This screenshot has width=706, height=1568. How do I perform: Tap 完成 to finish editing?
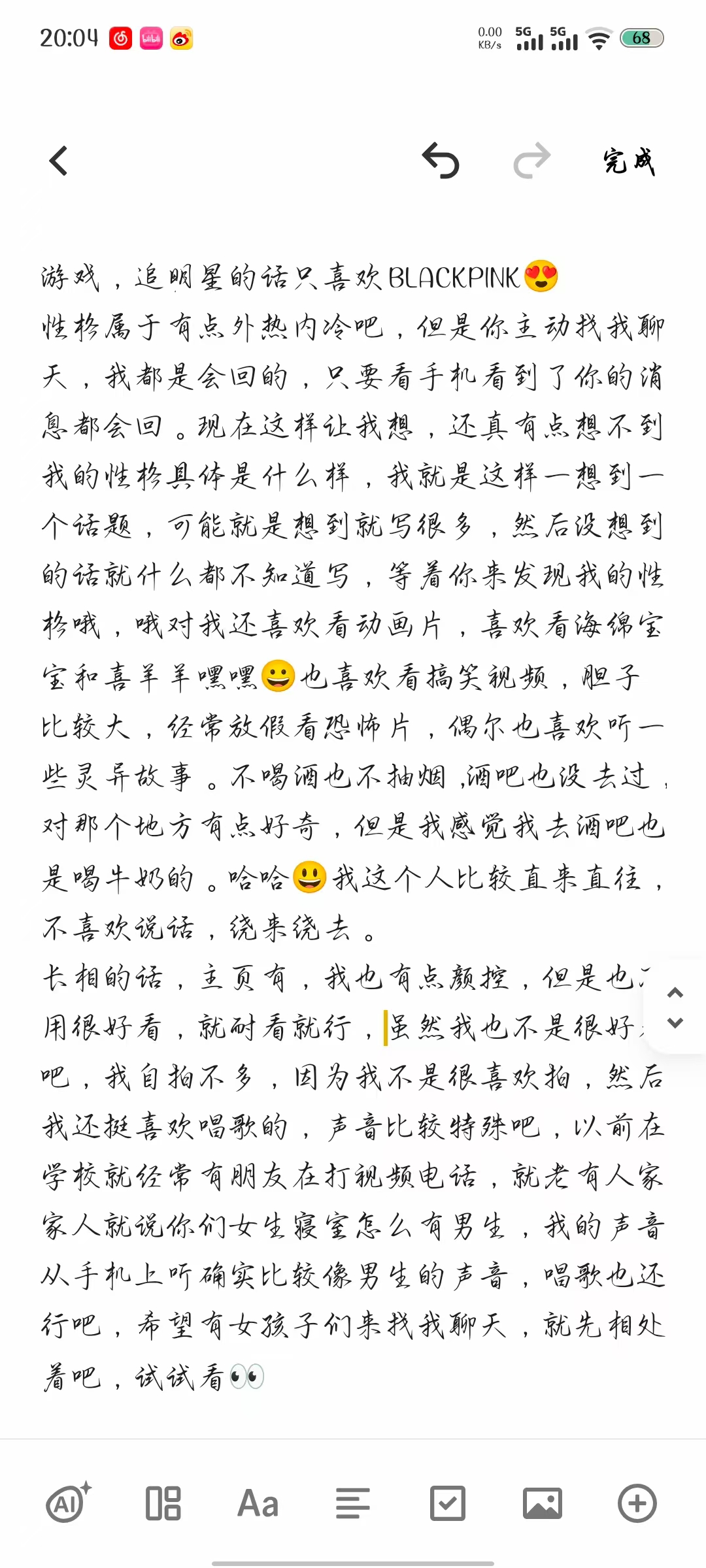(x=629, y=161)
